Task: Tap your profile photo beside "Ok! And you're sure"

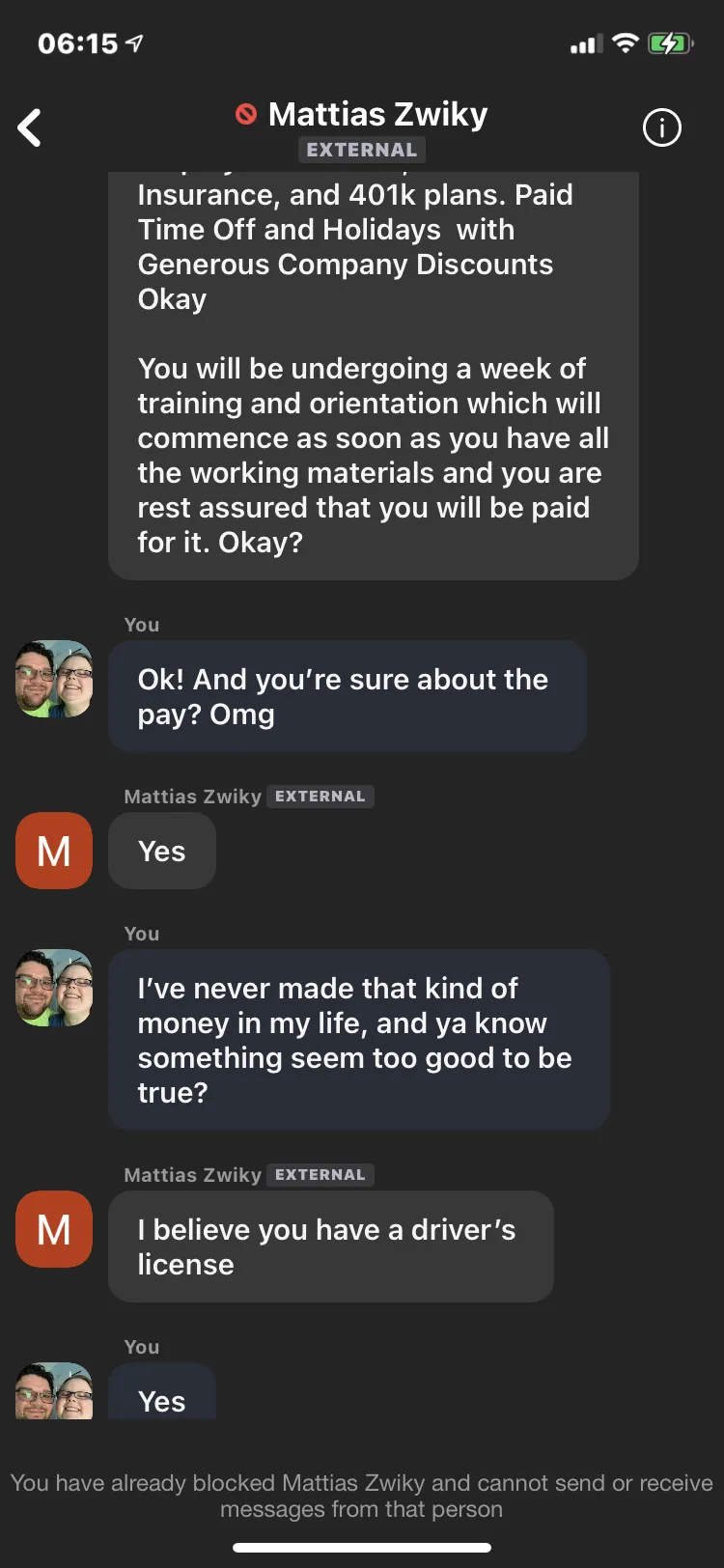Action: coord(54,679)
